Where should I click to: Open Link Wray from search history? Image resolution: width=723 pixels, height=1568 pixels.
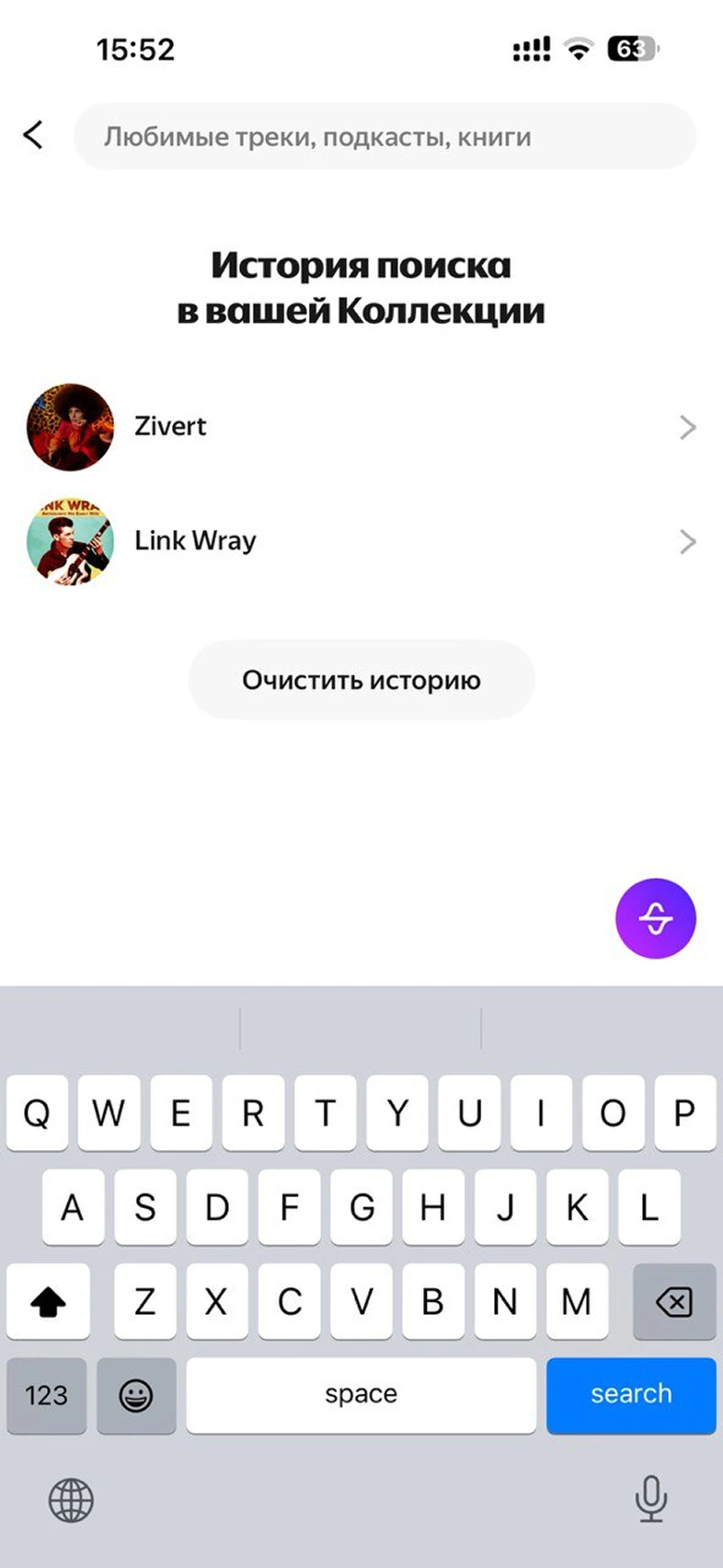[x=361, y=541]
